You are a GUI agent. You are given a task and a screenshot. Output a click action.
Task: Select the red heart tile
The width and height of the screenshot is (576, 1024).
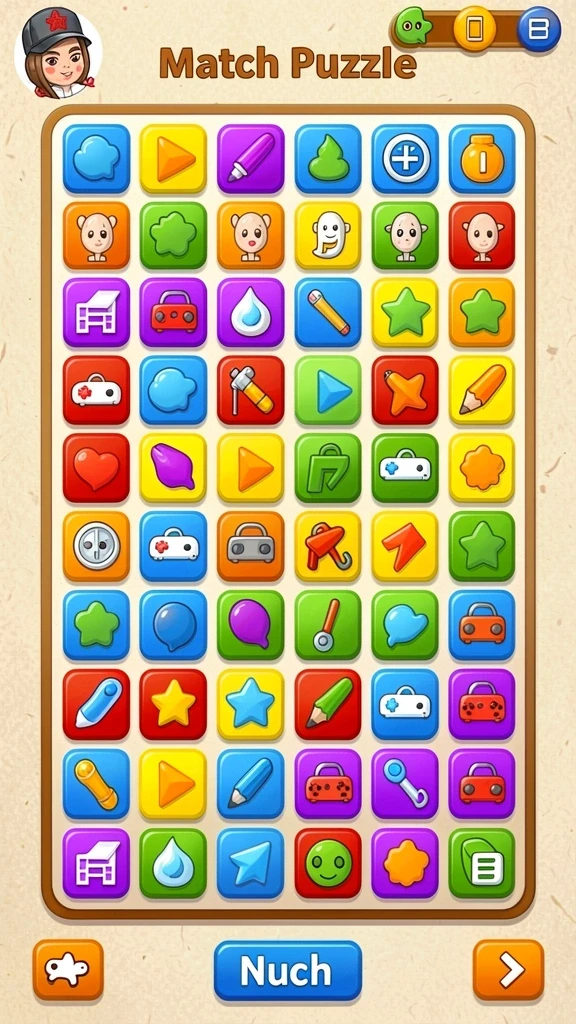[x=96, y=468]
